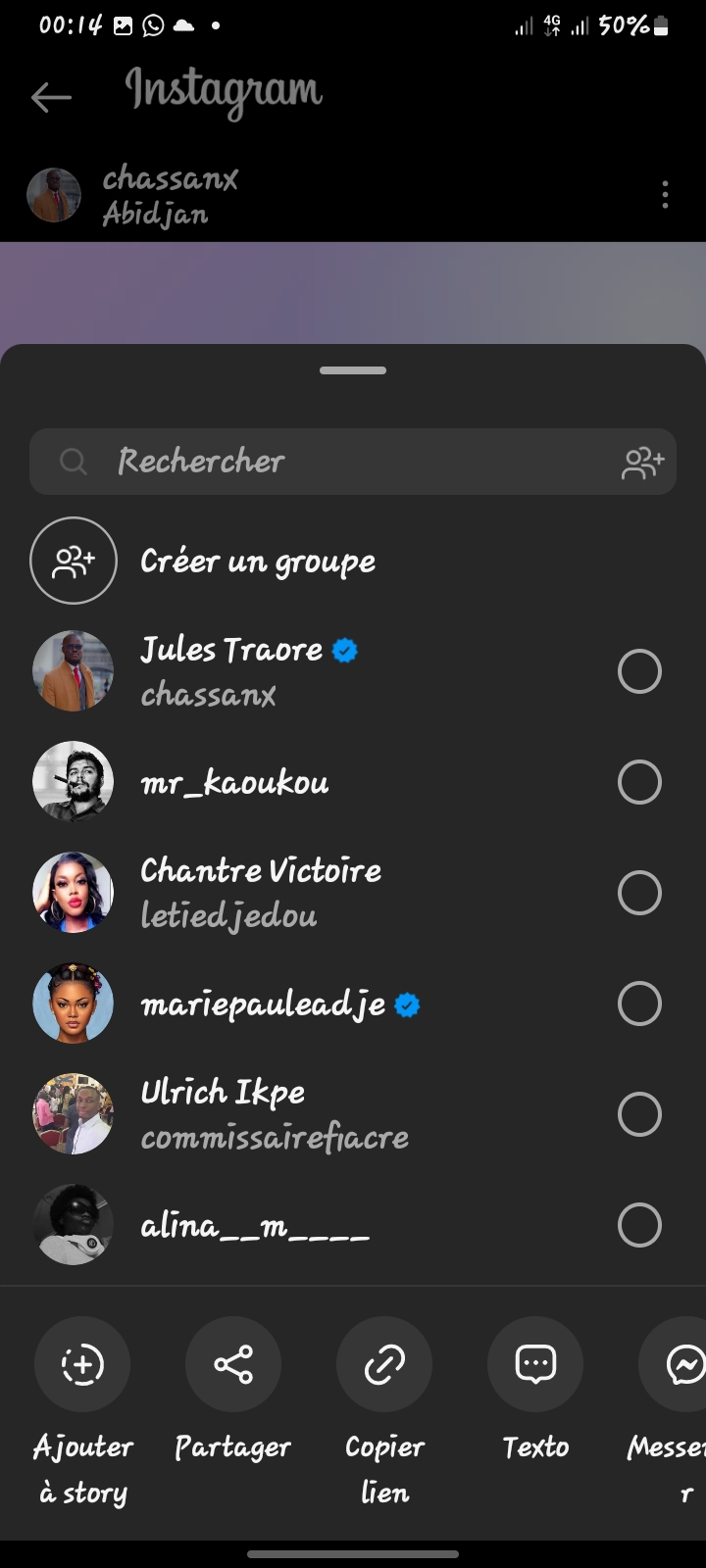
Task: Go back using the top arrow
Action: (x=51, y=97)
